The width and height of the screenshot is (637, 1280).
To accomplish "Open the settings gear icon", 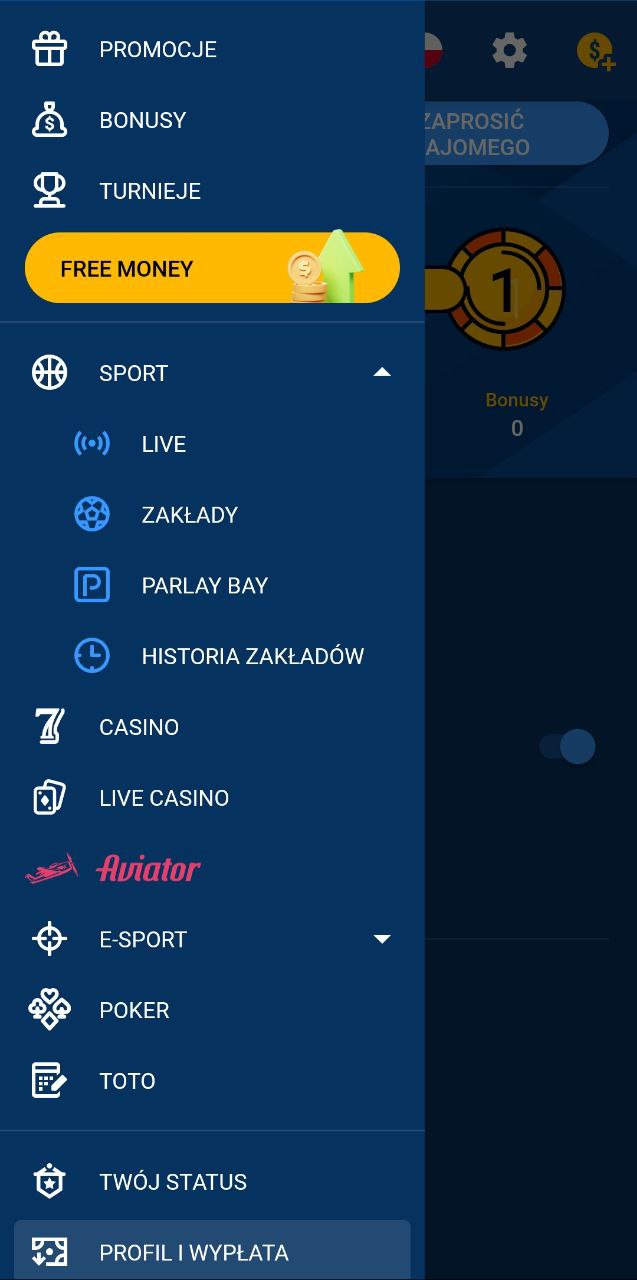I will coord(509,50).
